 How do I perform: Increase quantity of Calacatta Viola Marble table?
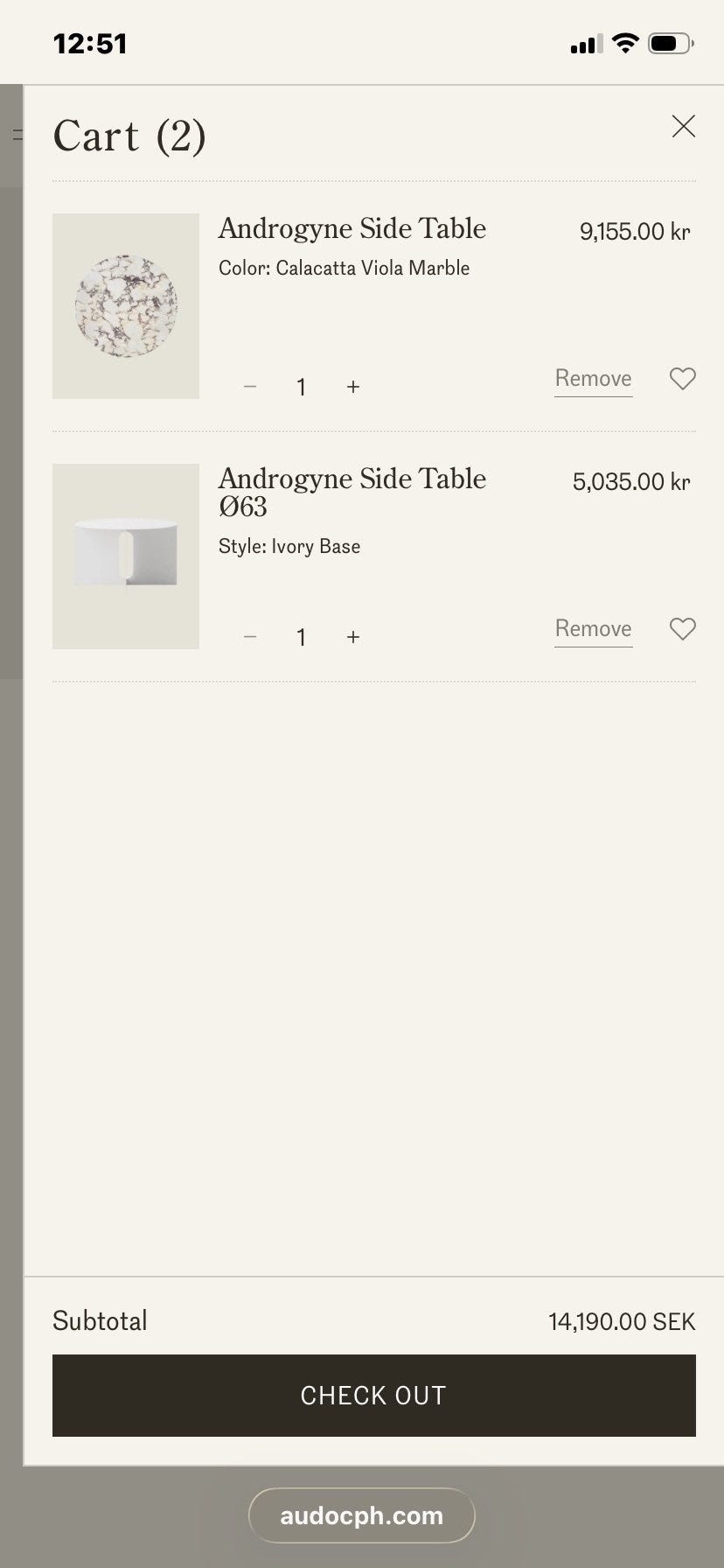click(353, 387)
